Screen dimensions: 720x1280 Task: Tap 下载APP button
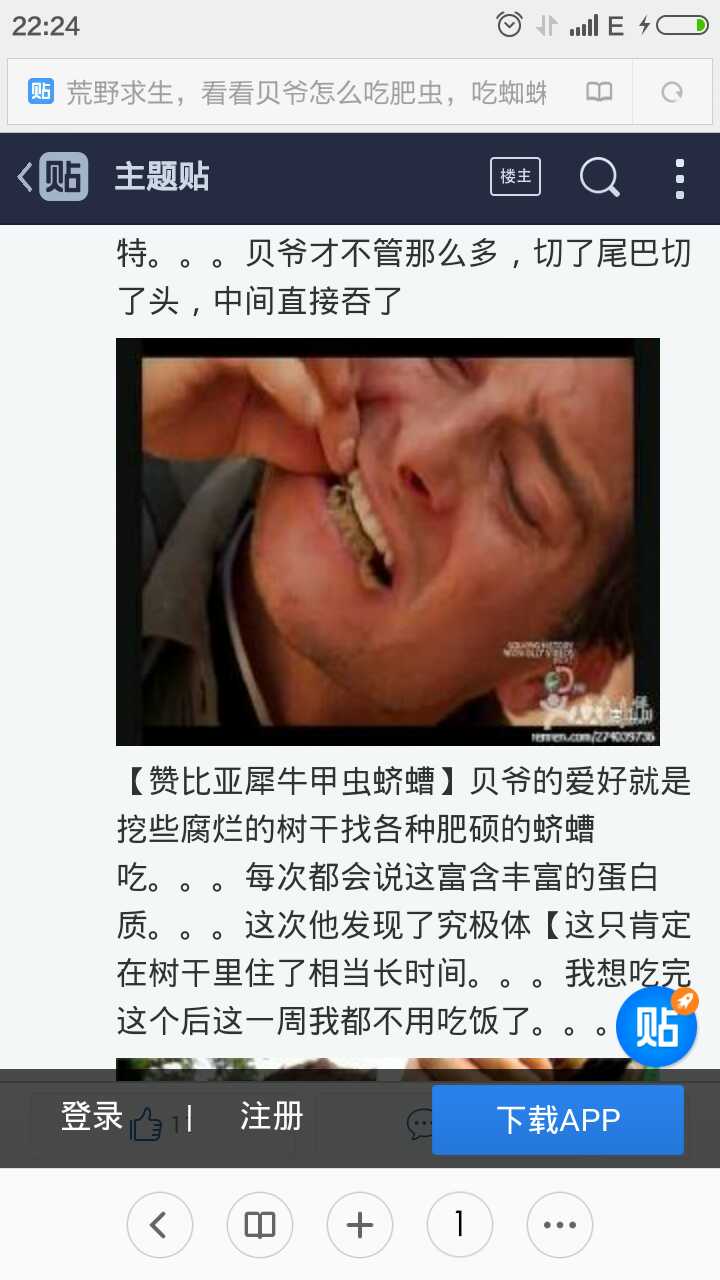(558, 1120)
